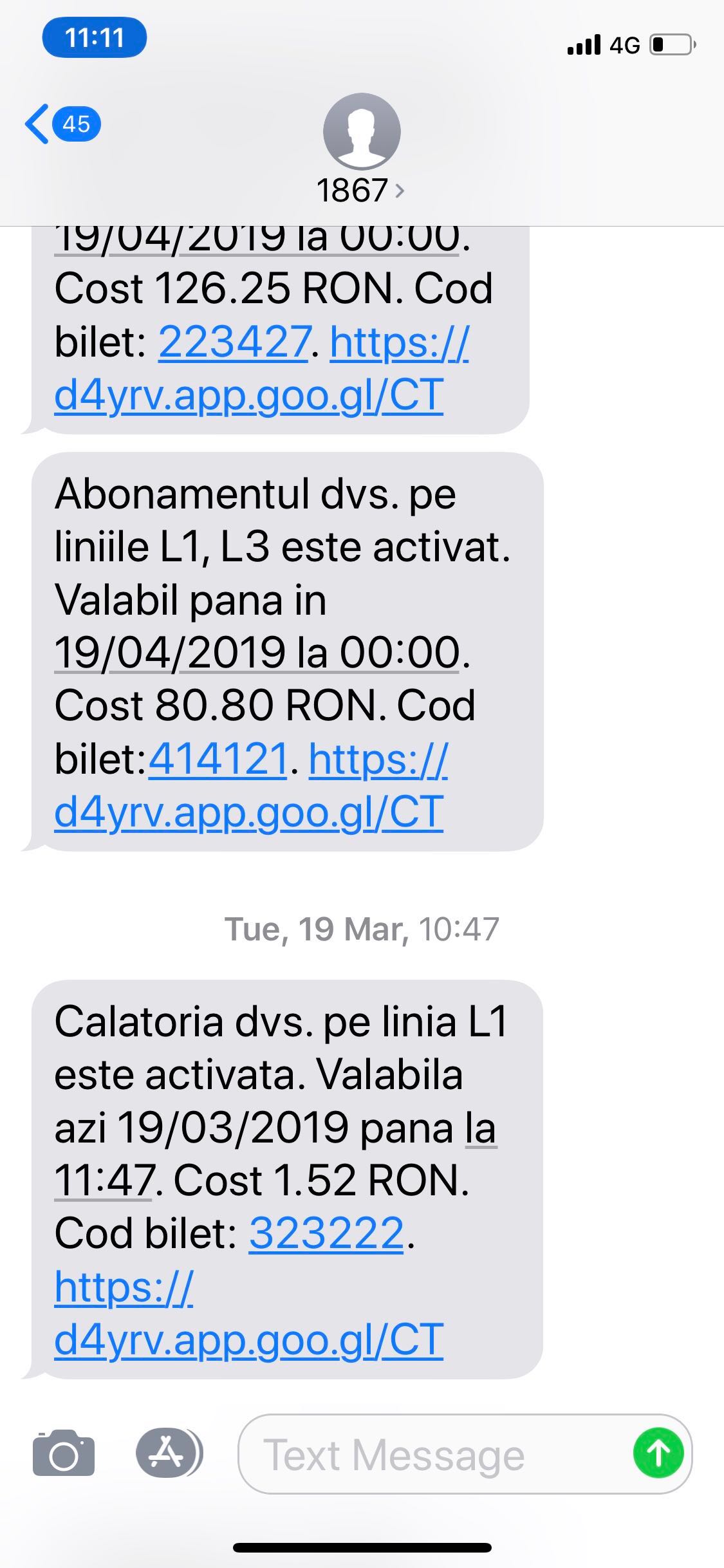Tap ticket code 223427 link
Viewport: 724px width, 1568px height.
pos(234,342)
